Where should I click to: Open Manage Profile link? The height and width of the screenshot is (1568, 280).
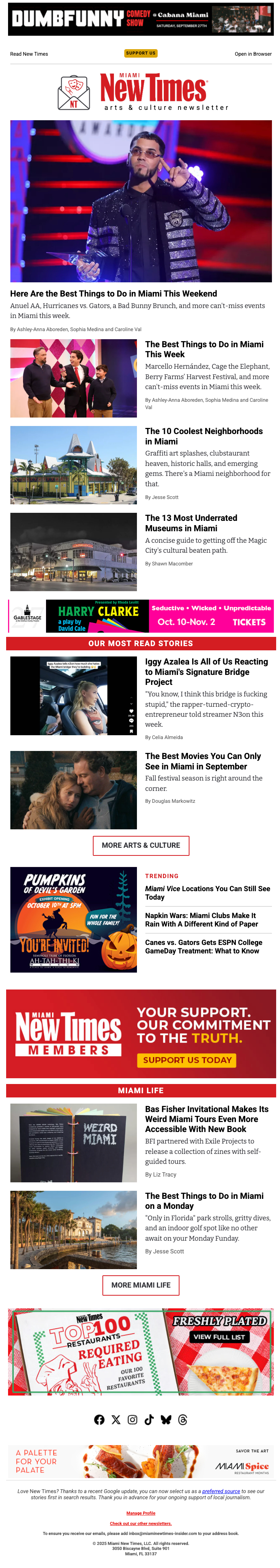click(140, 1513)
